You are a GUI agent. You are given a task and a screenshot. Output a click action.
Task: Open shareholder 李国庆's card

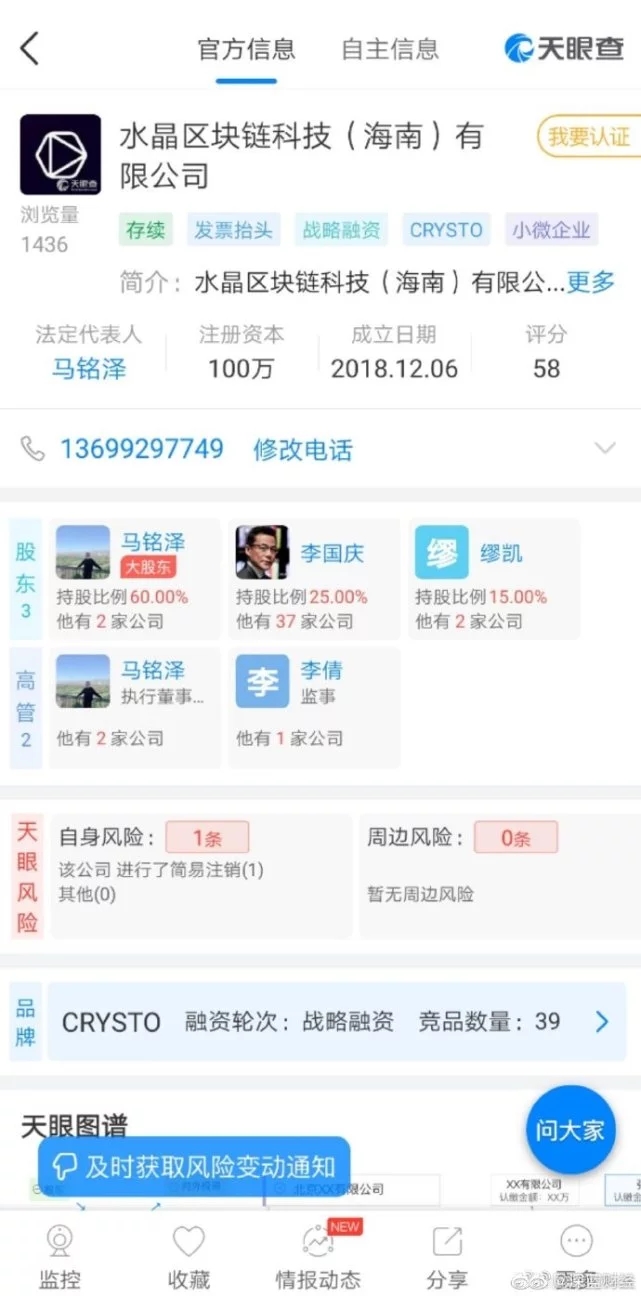312,579
